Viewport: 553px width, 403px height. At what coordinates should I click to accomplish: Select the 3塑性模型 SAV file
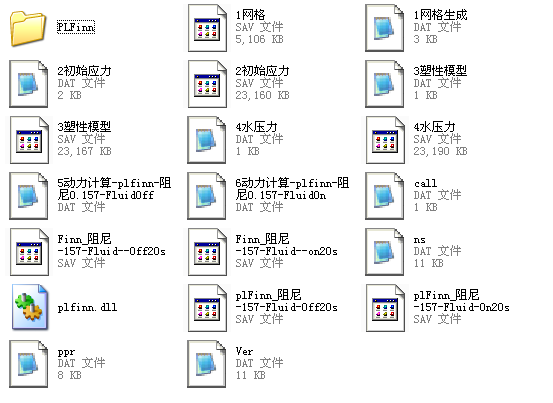29,140
